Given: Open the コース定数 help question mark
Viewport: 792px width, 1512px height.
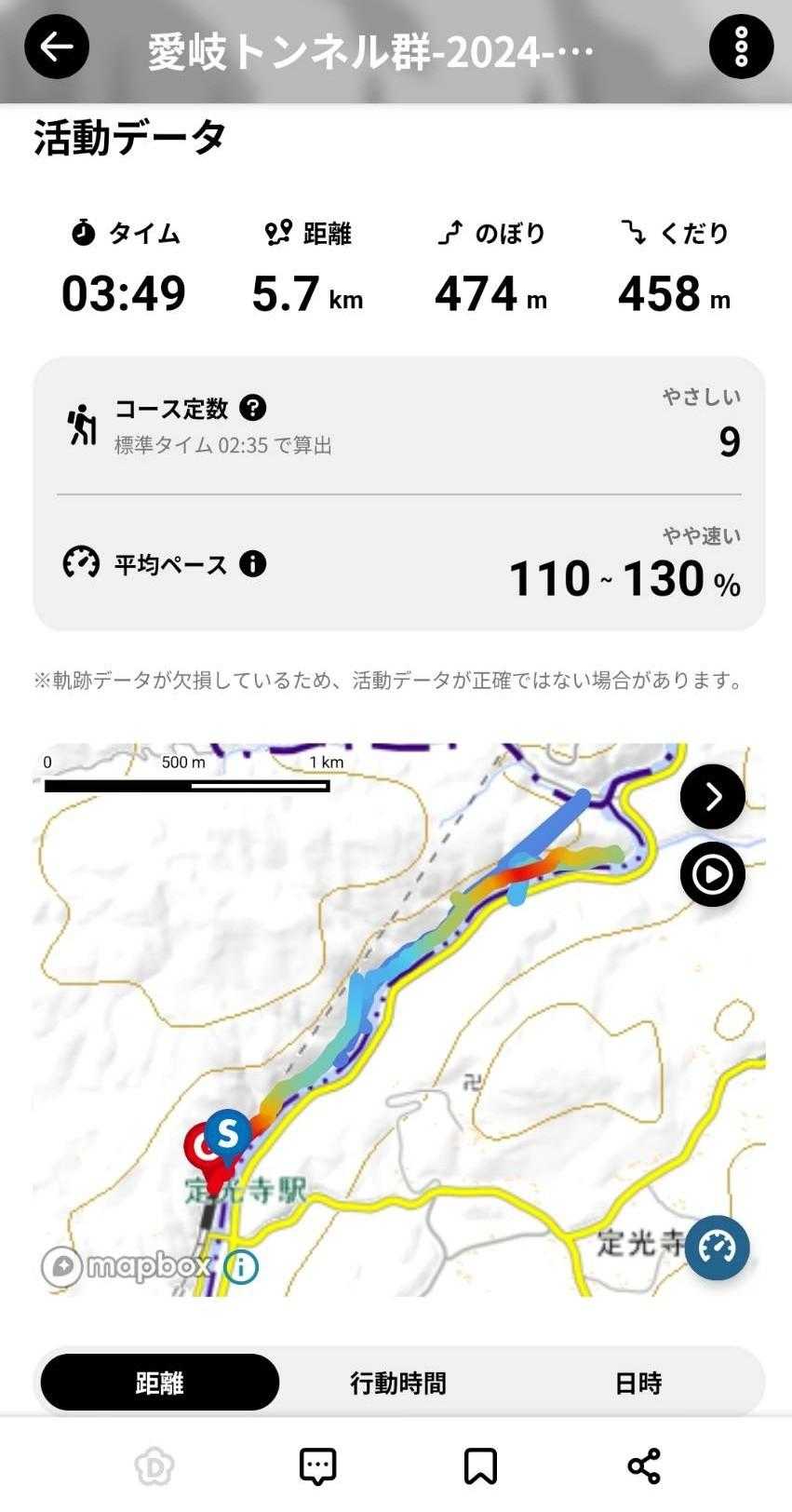Looking at the screenshot, I should point(252,408).
